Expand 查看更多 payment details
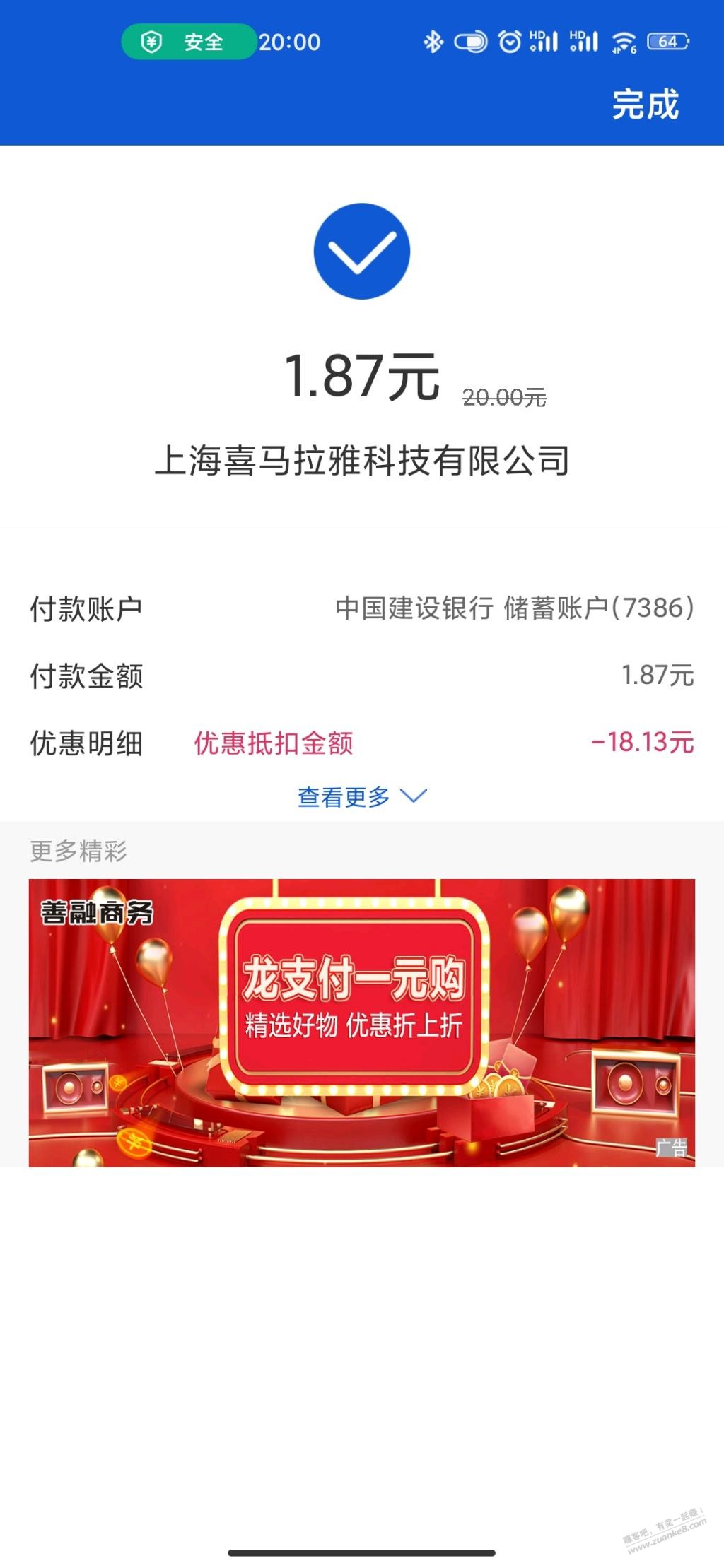This screenshot has width=724, height=1568. (x=361, y=797)
